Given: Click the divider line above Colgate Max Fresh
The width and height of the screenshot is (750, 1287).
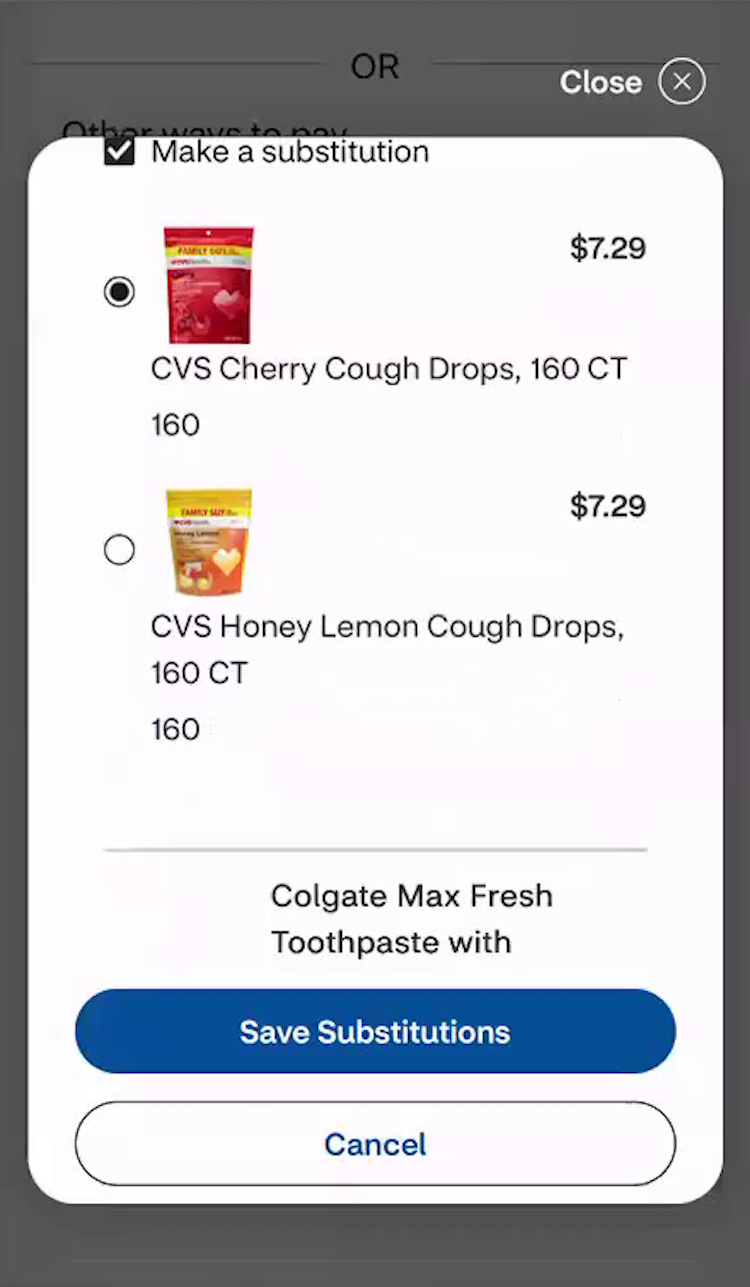Looking at the screenshot, I should pos(375,850).
